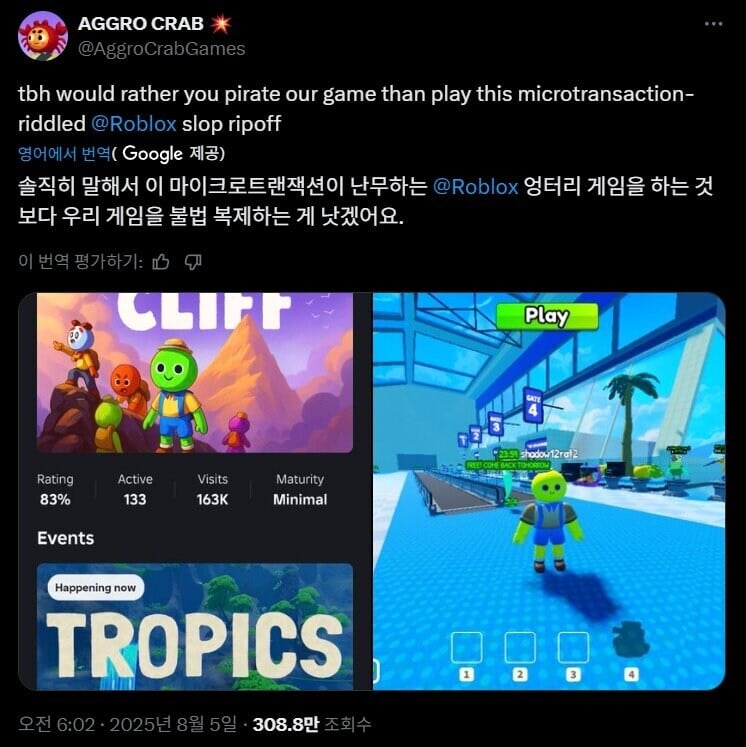Open the tweet's overflow menu

point(712,24)
